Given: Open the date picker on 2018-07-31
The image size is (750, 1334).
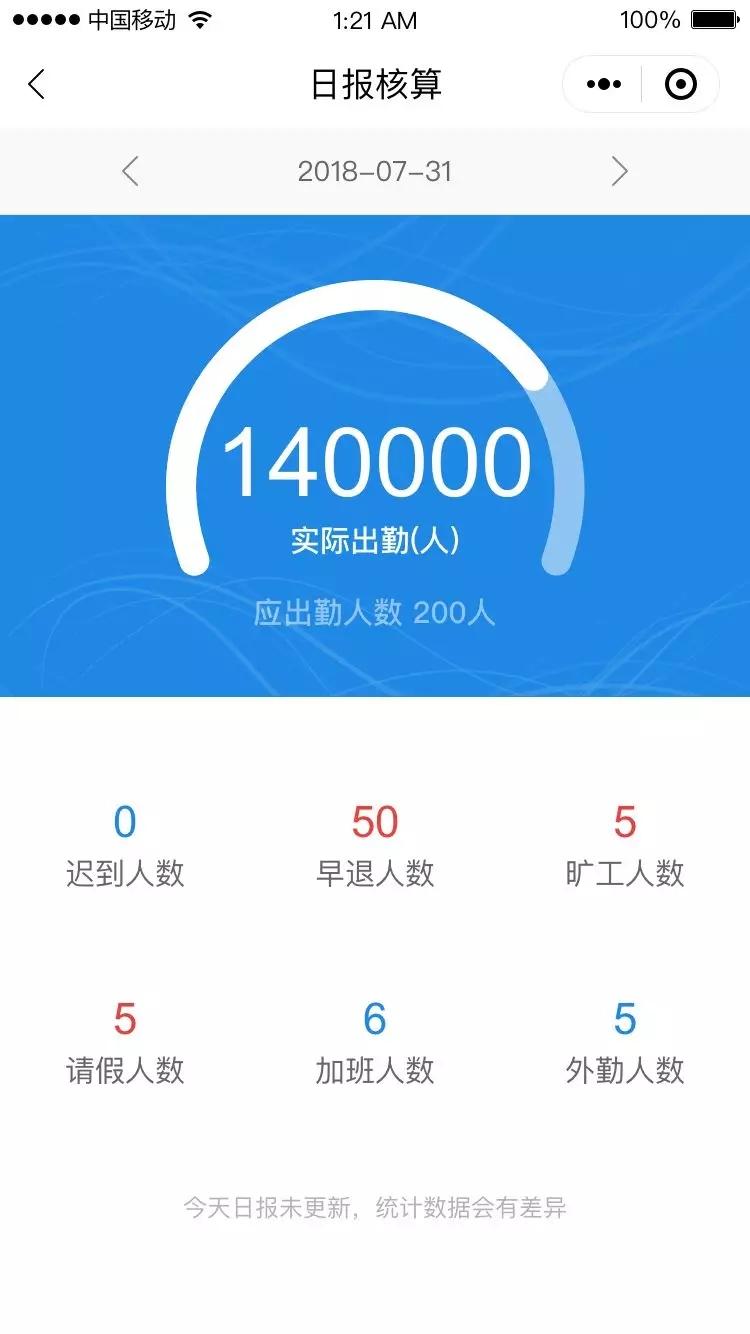Looking at the screenshot, I should pos(375,172).
